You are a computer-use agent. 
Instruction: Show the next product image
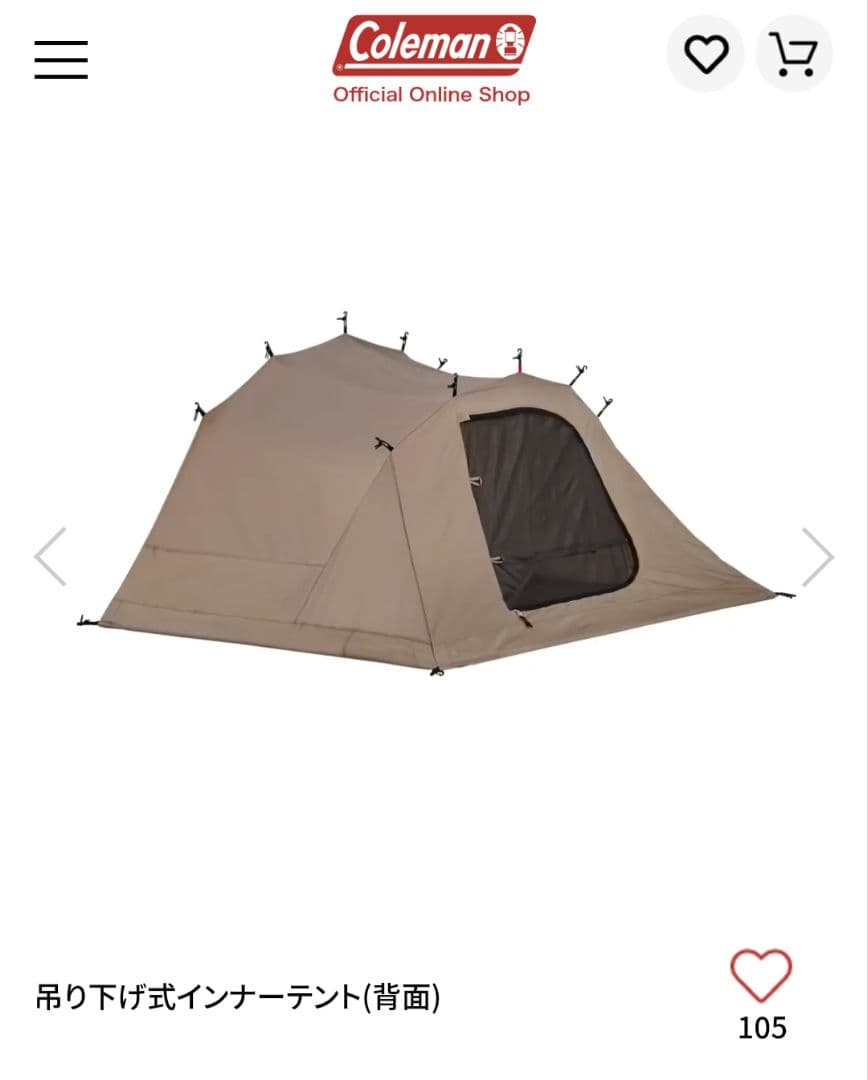point(817,556)
